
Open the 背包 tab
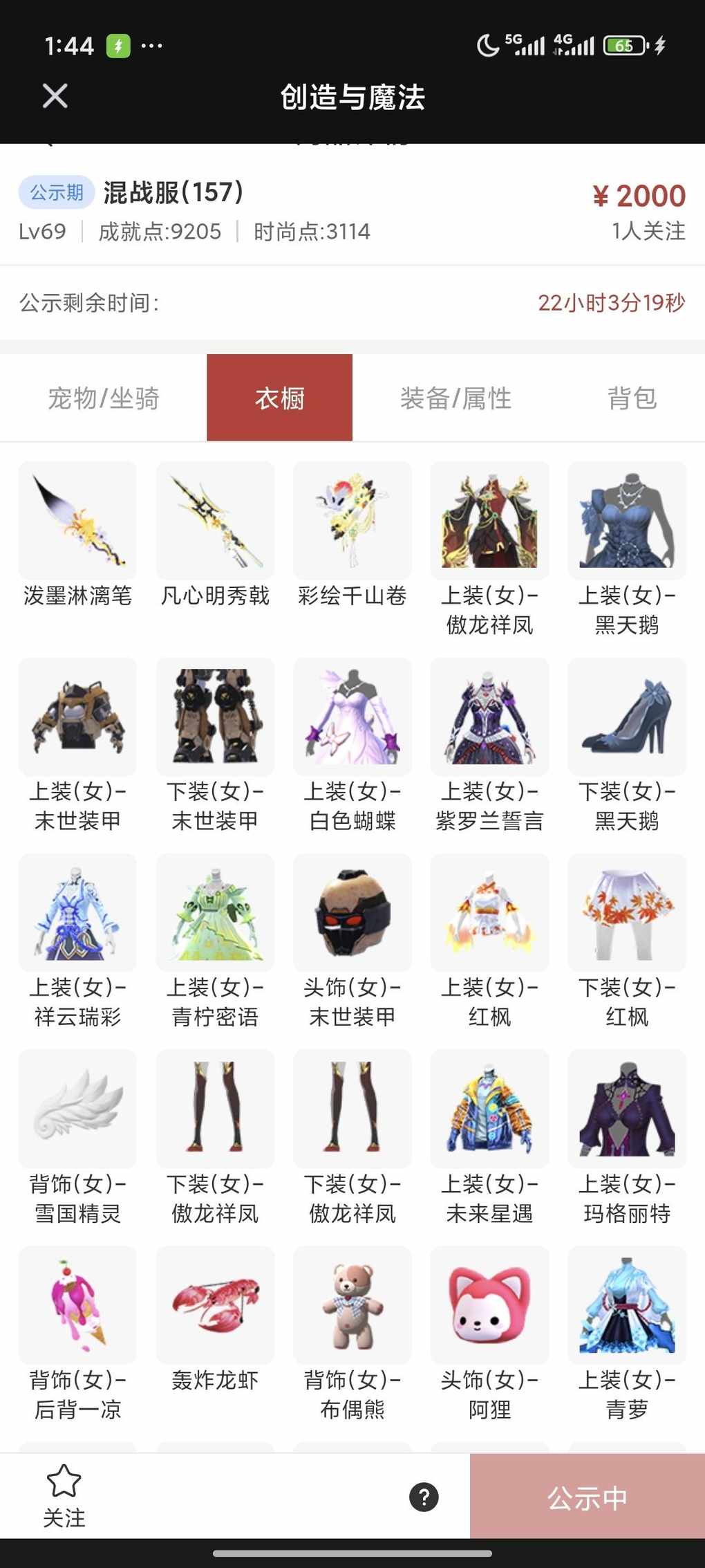pos(632,398)
